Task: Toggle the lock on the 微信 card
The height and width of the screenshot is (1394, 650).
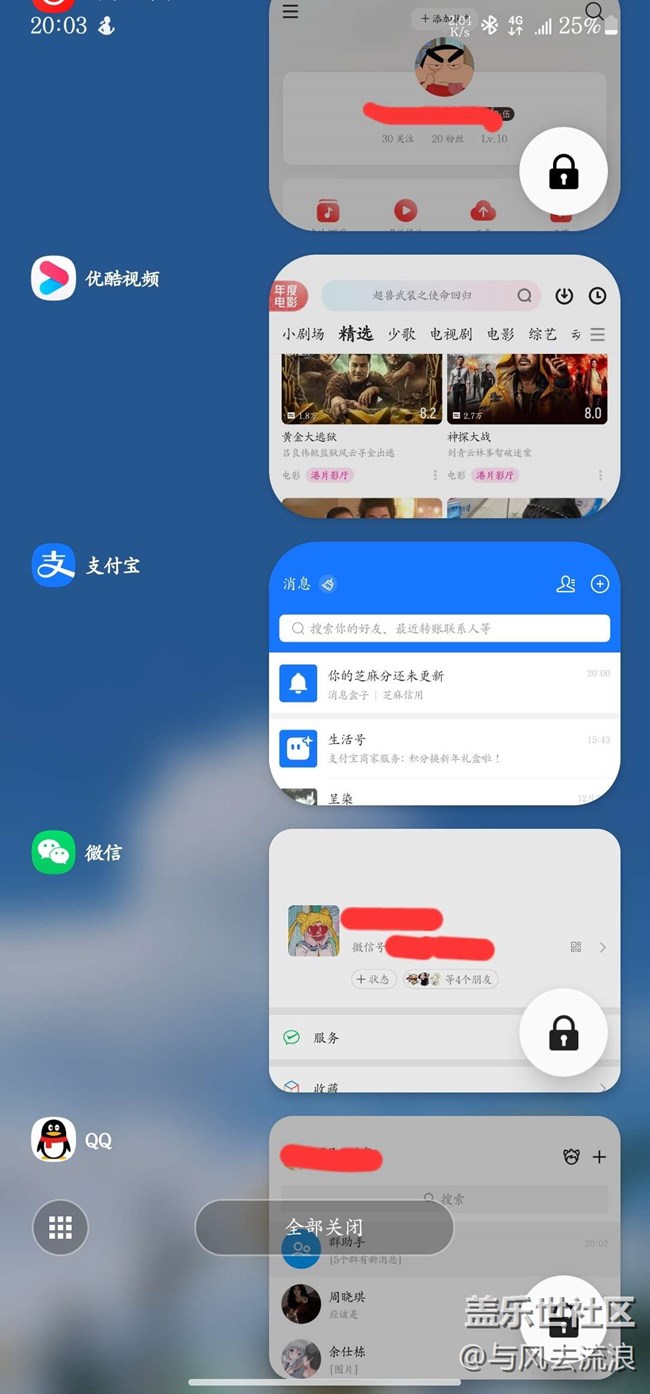Action: 563,1033
